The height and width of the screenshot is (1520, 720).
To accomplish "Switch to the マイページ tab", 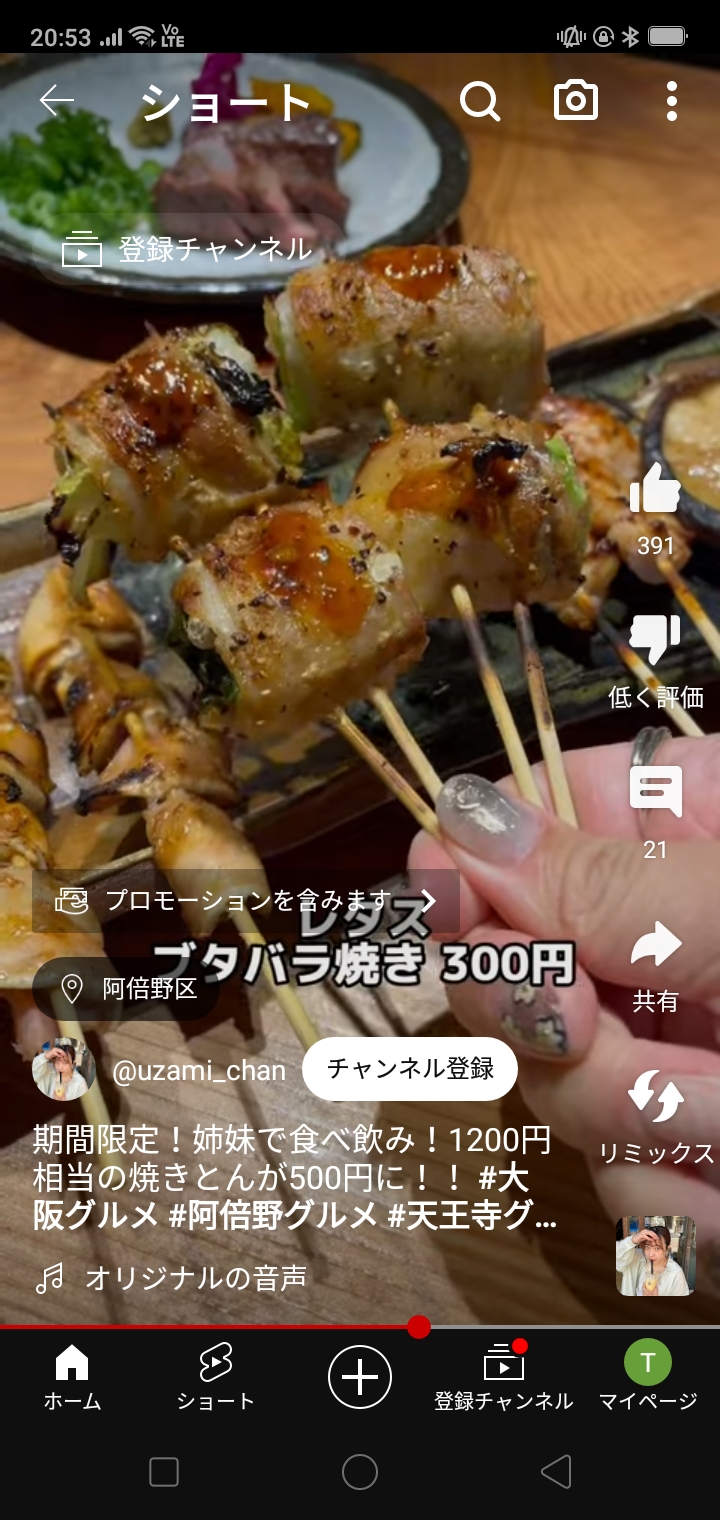I will click(648, 1377).
